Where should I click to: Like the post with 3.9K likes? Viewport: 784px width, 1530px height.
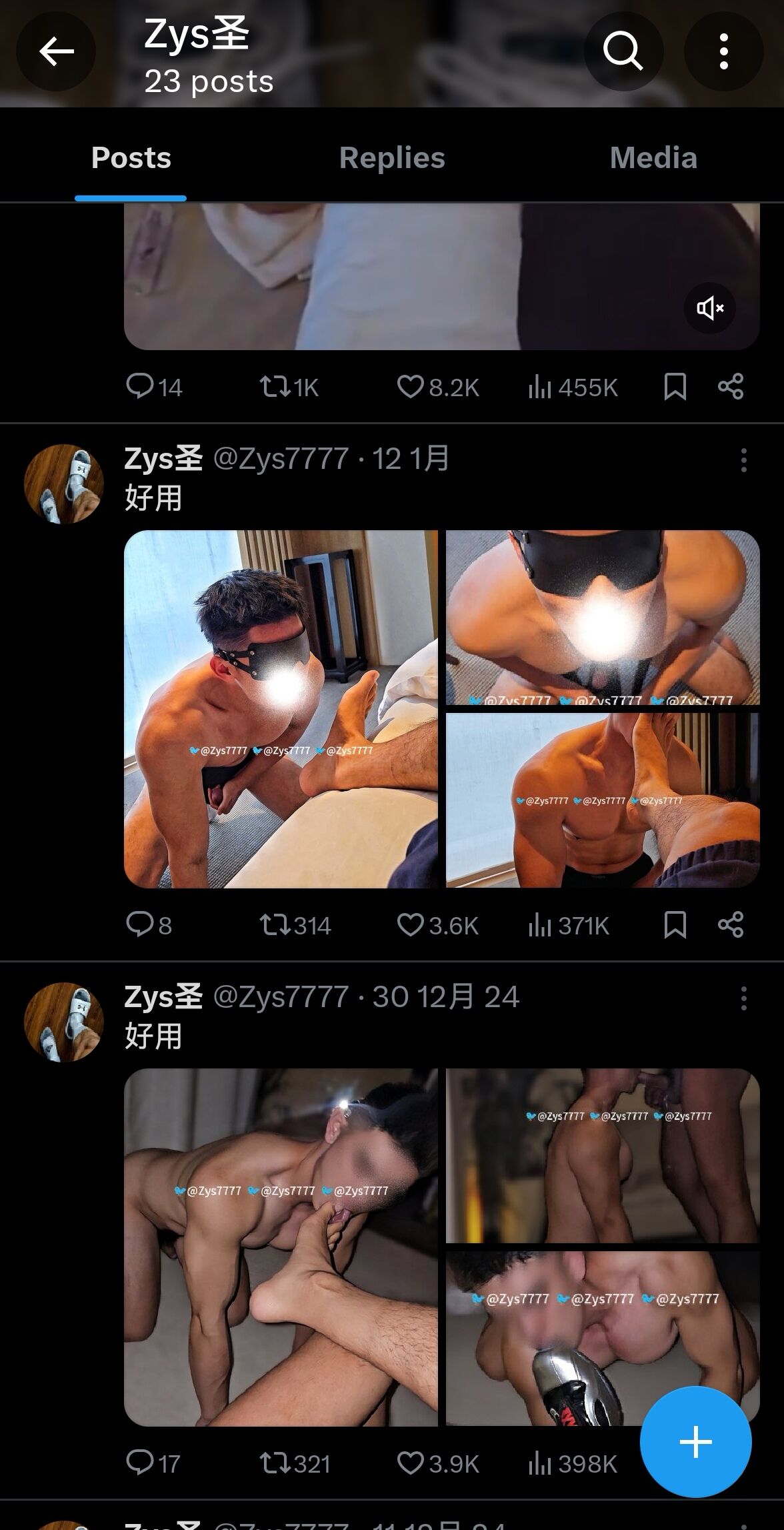(438, 1463)
